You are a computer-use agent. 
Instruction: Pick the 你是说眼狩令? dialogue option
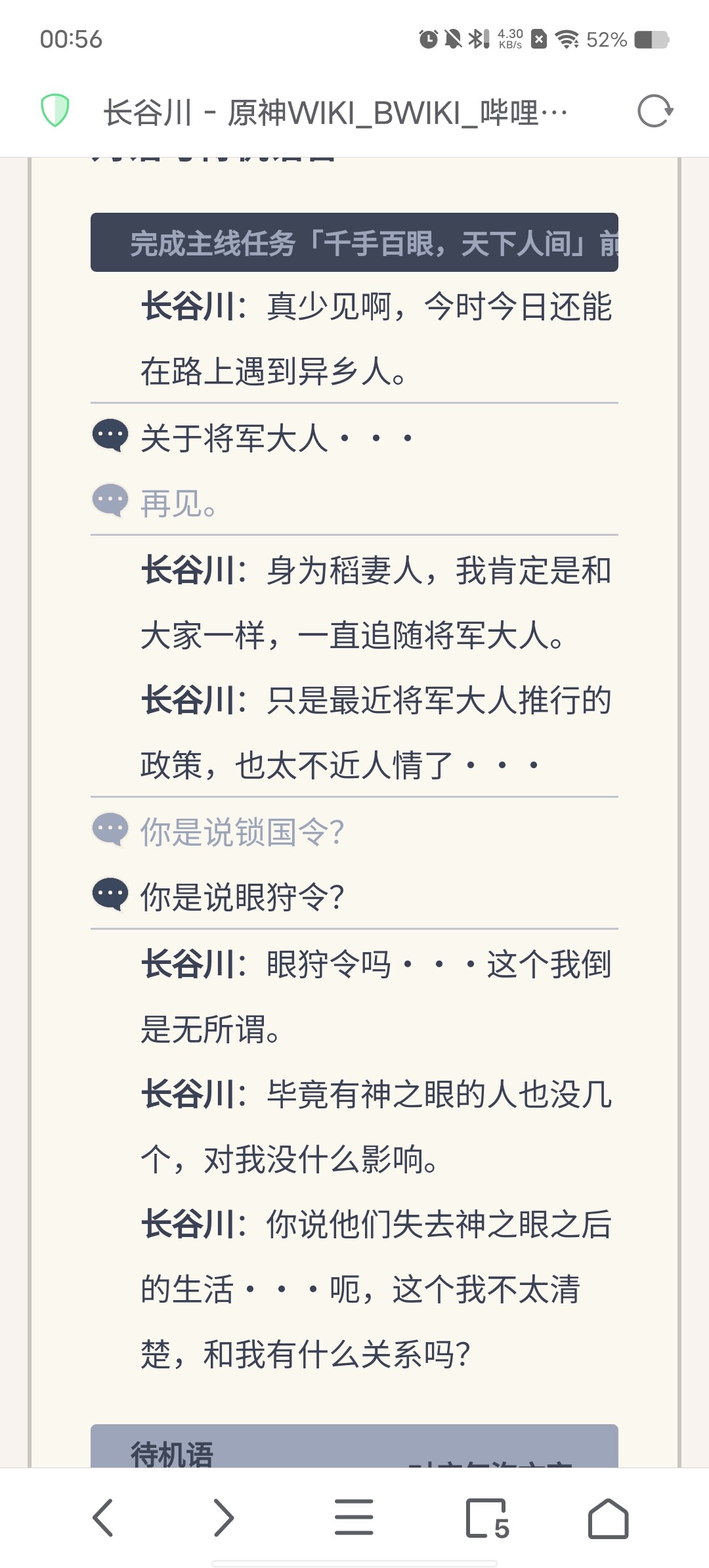pos(242,896)
